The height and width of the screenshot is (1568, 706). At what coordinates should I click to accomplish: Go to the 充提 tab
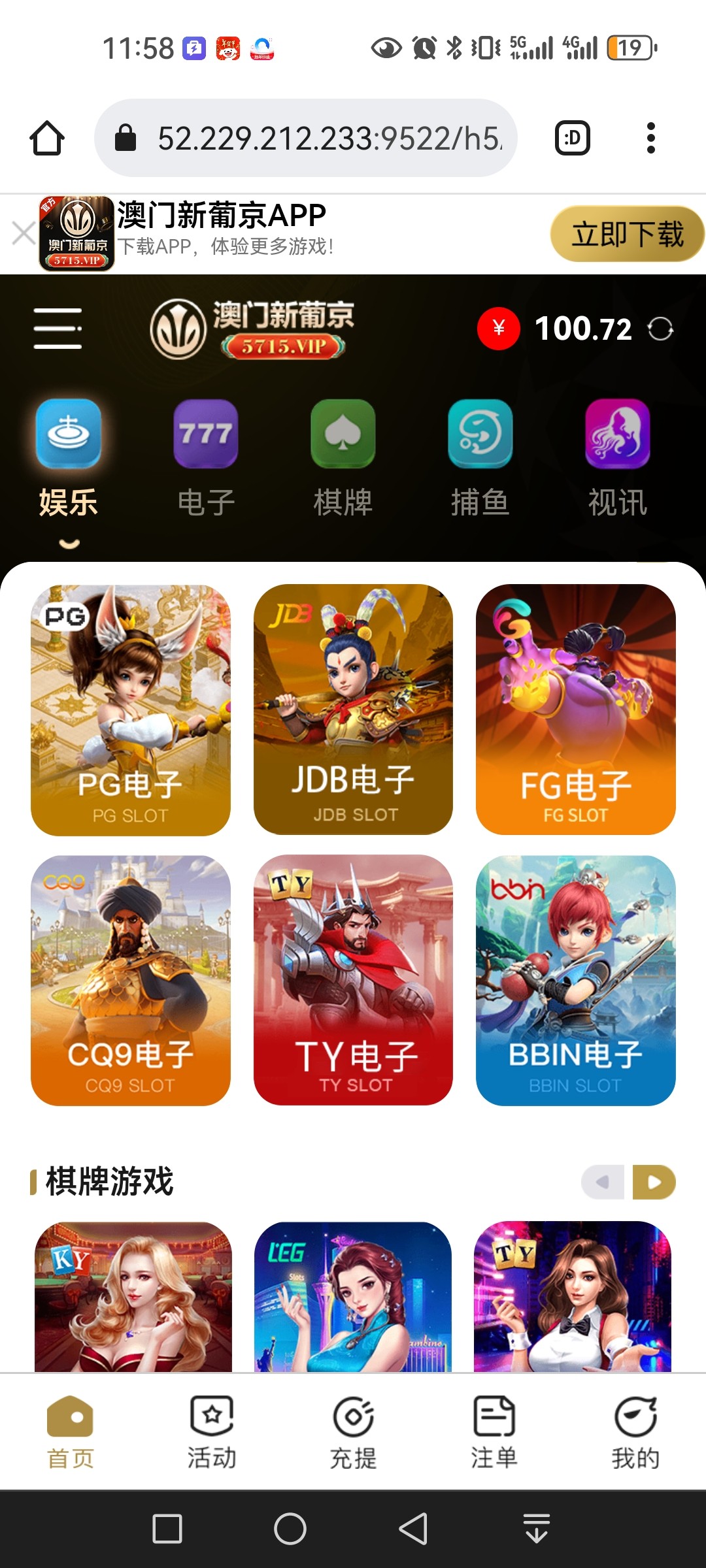[x=353, y=1432]
